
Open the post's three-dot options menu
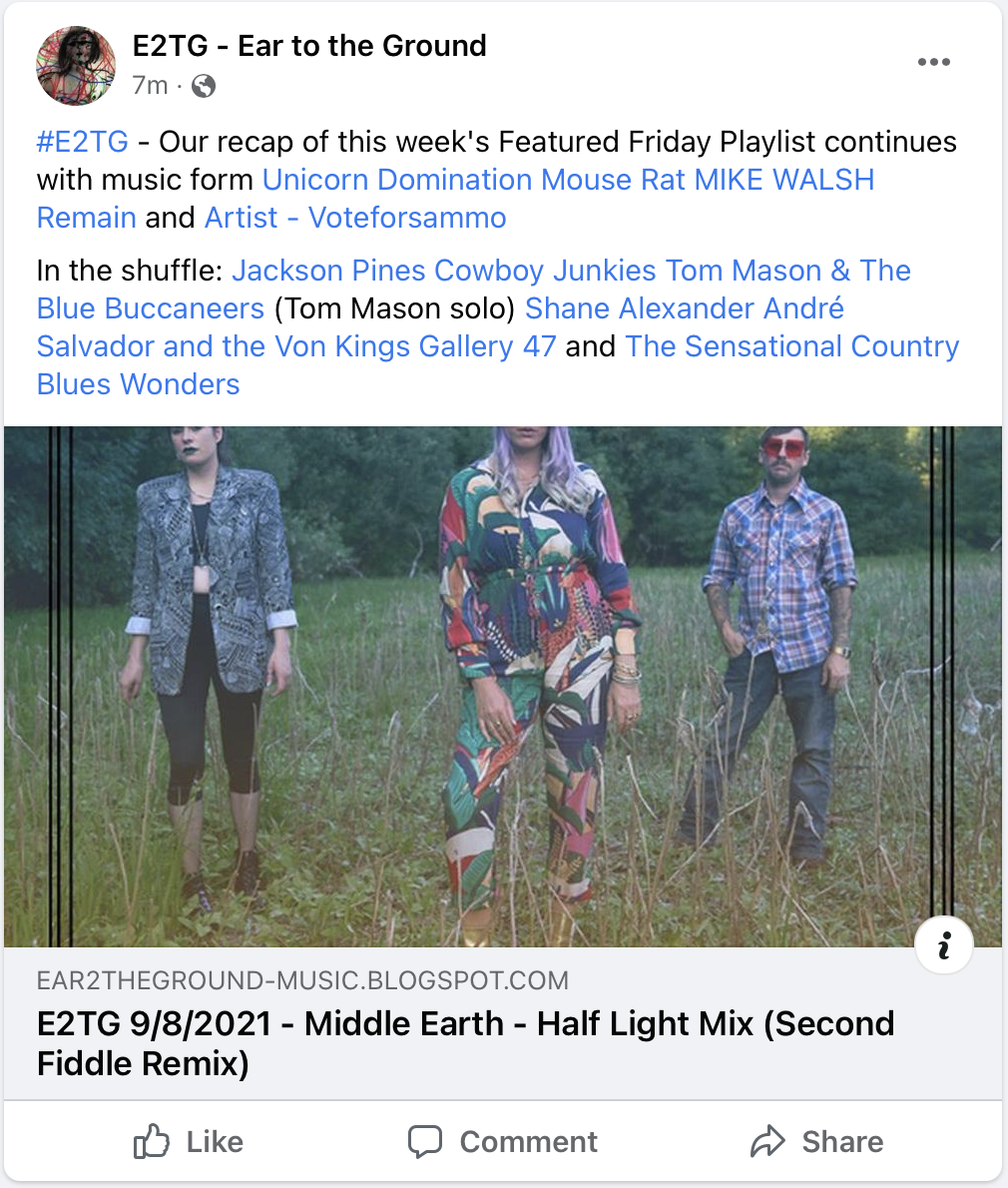933,62
